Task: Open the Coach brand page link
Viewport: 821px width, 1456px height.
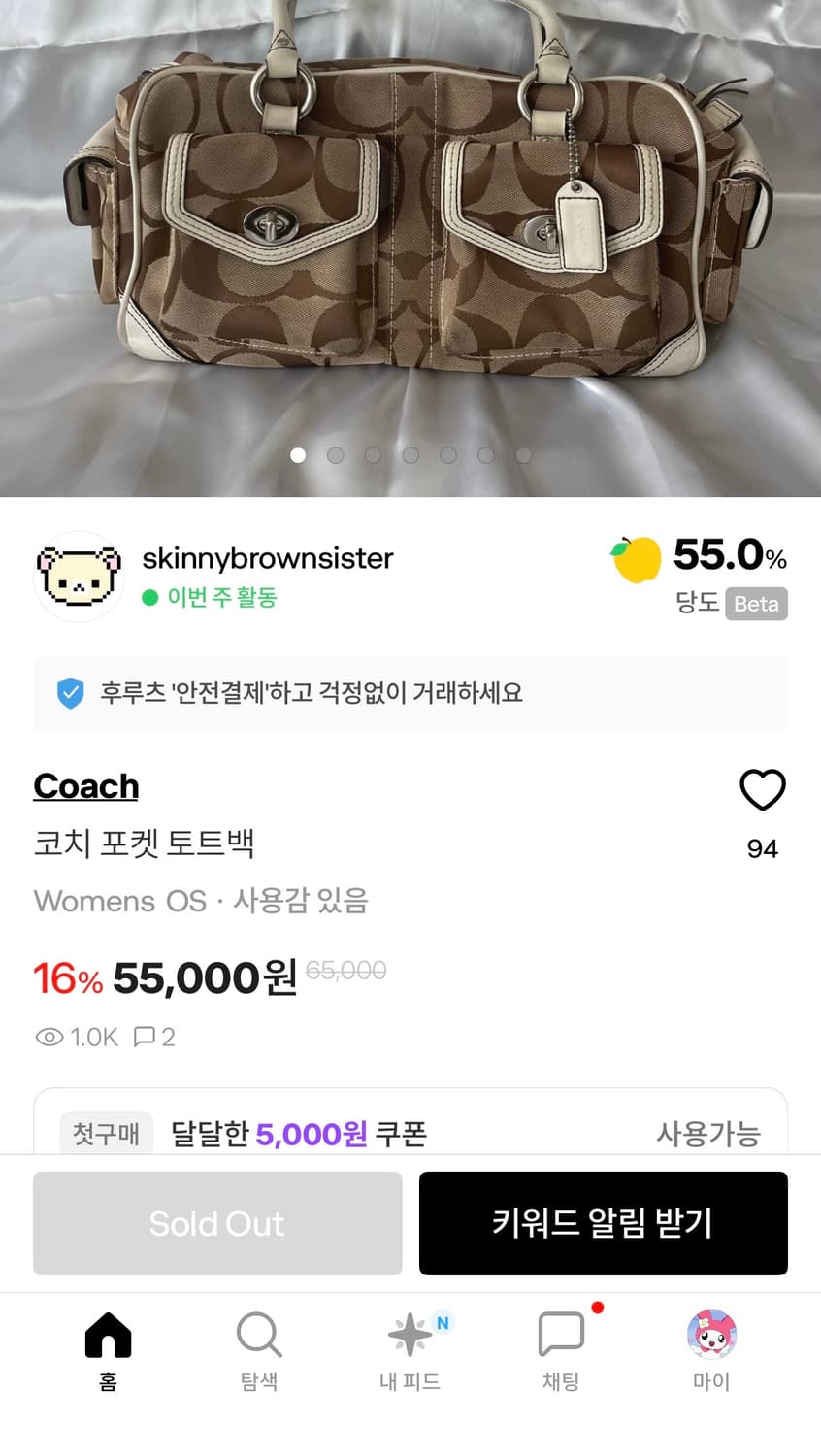Action: click(x=85, y=786)
